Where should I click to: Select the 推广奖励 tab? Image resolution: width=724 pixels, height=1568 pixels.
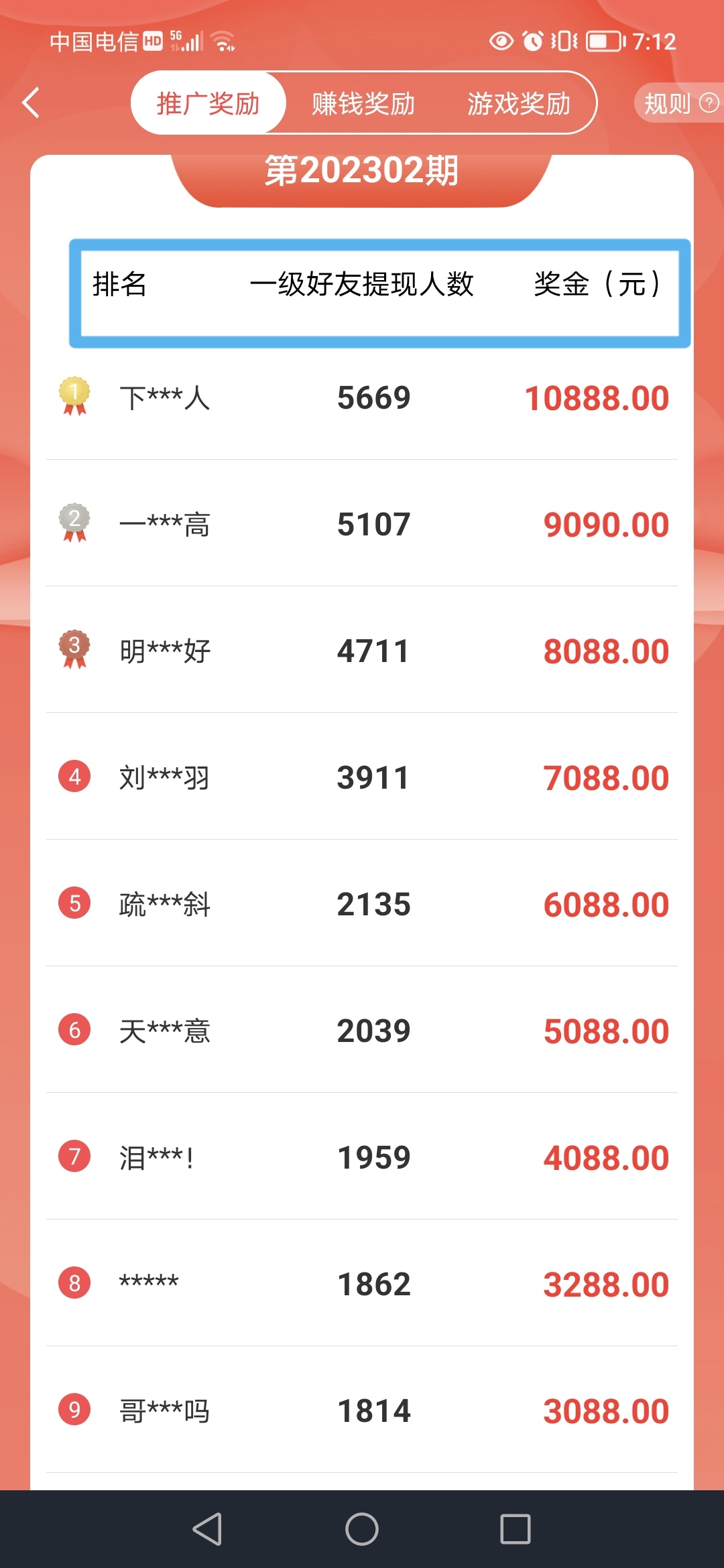[208, 103]
